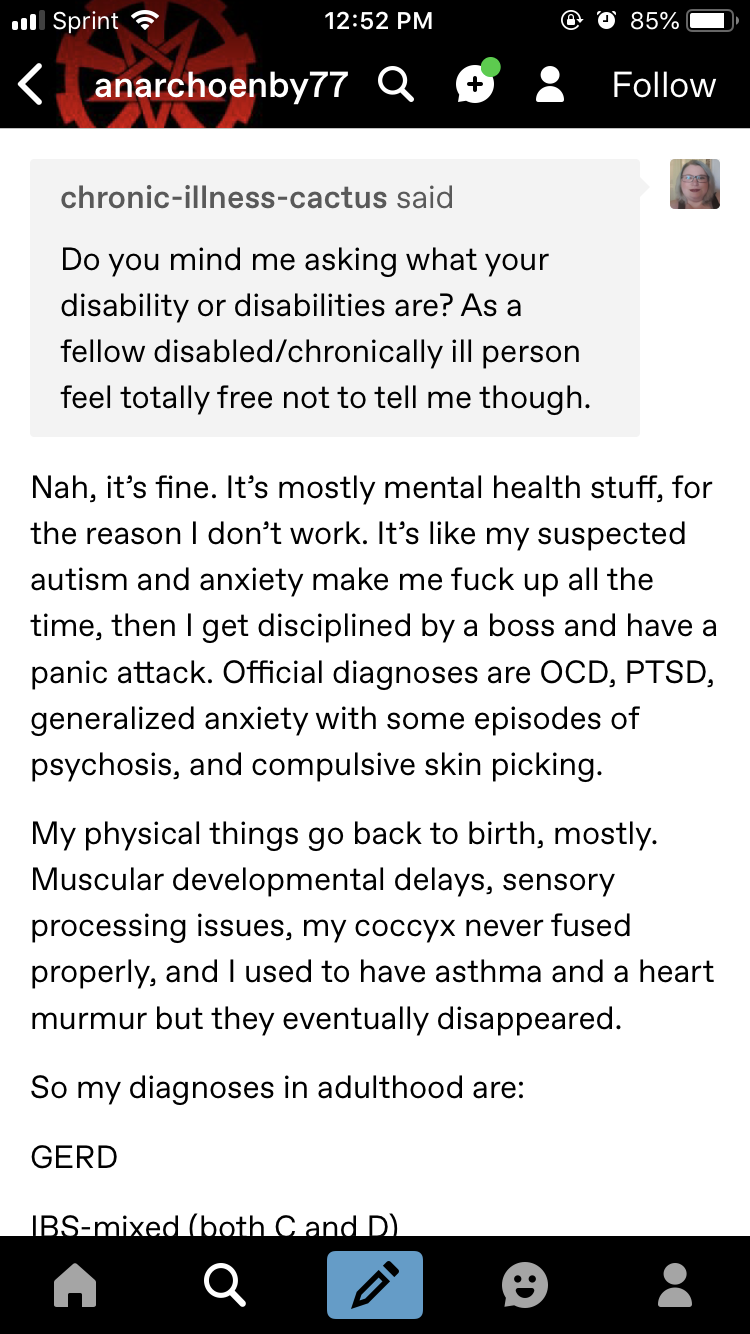750x1334 pixels.
Task: Open the anarchoenby77 blog title
Action: pos(221,86)
